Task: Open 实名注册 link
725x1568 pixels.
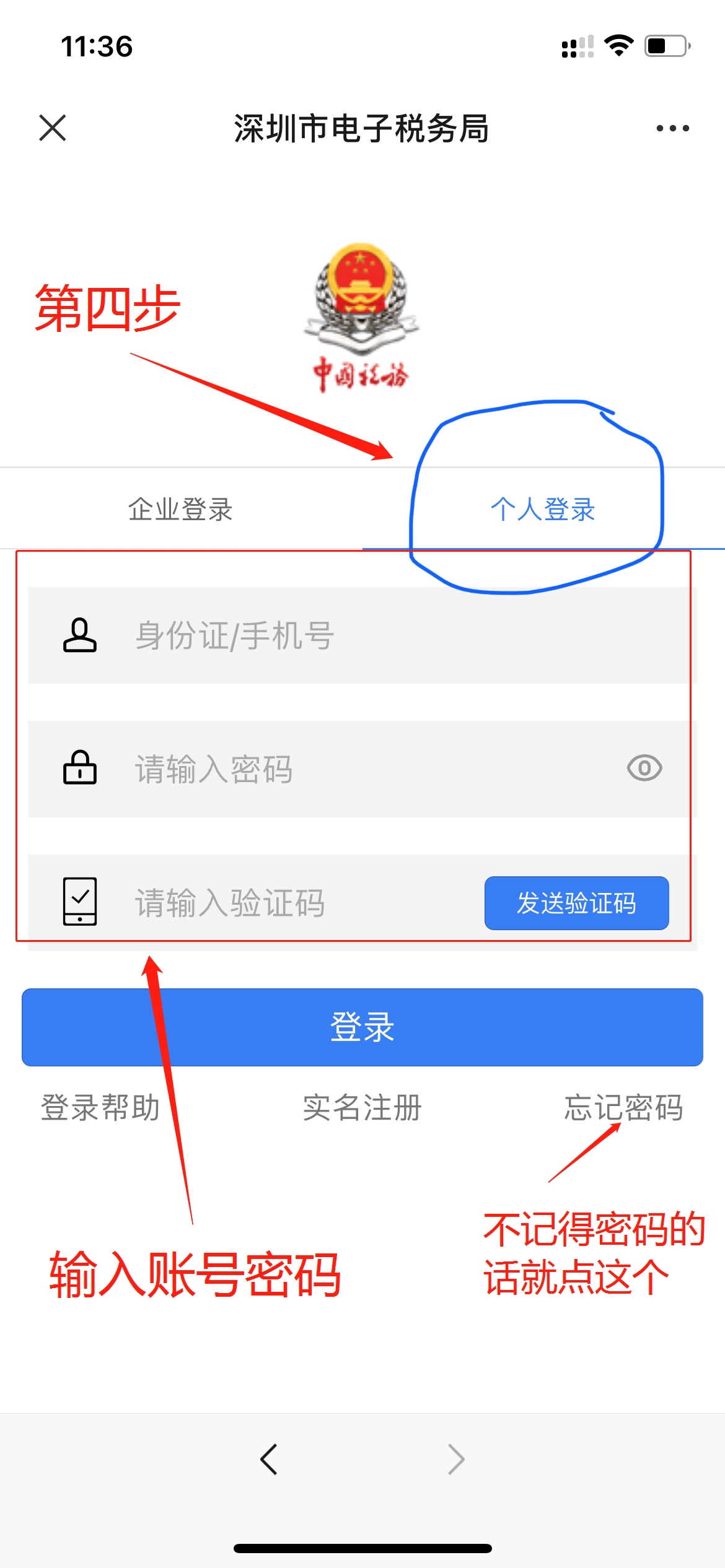Action: 362,1108
